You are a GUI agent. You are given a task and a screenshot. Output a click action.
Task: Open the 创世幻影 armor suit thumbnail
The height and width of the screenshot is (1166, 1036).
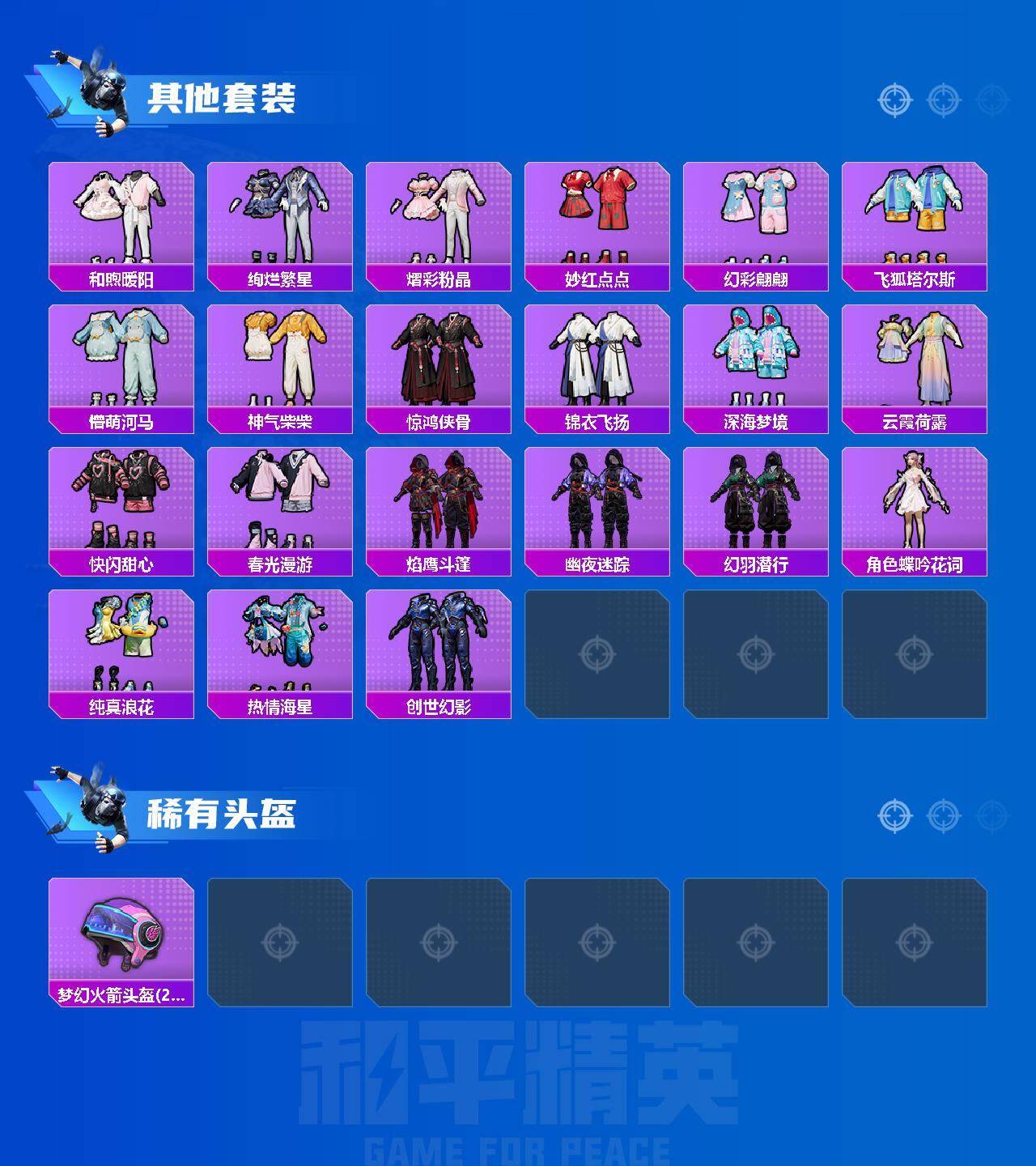click(439, 648)
